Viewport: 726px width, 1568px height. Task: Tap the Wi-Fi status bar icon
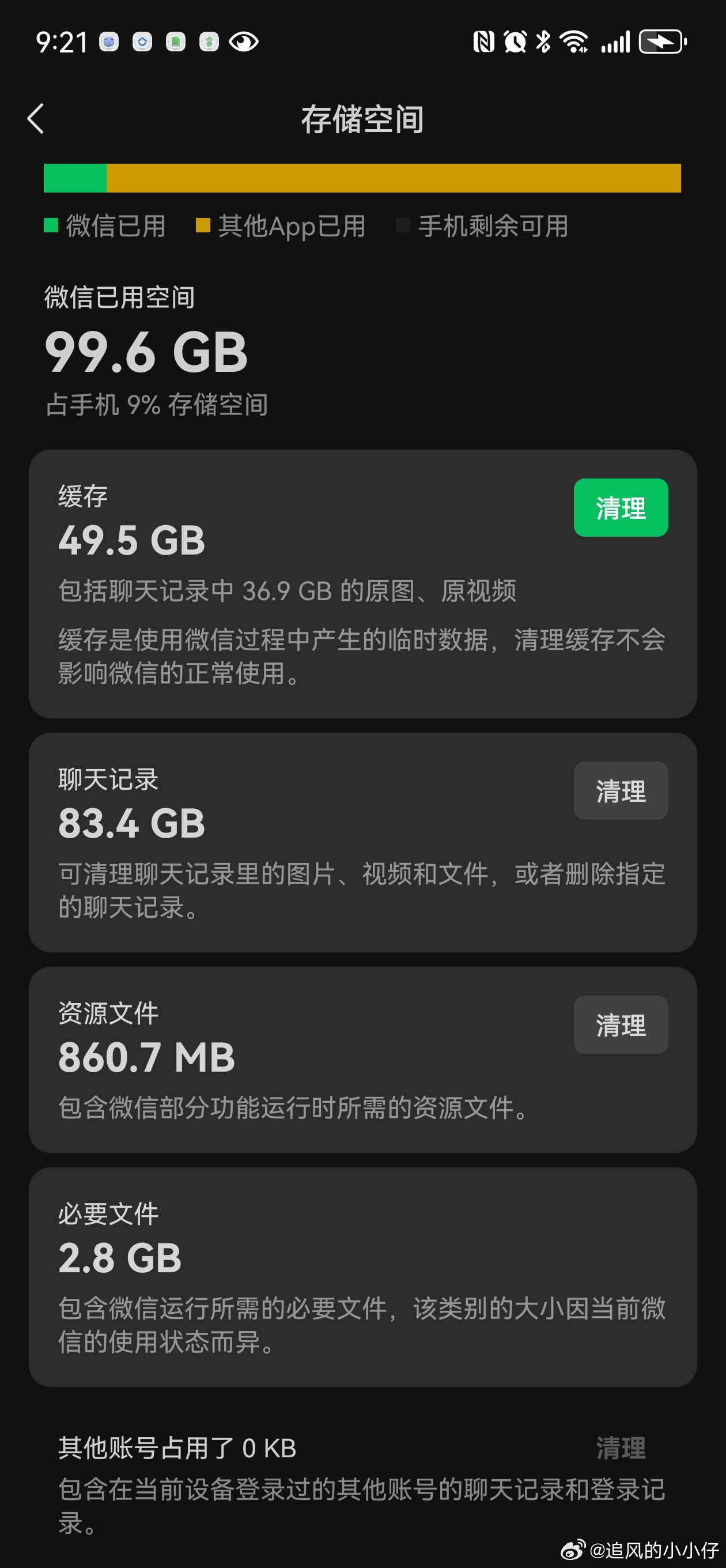tap(573, 43)
